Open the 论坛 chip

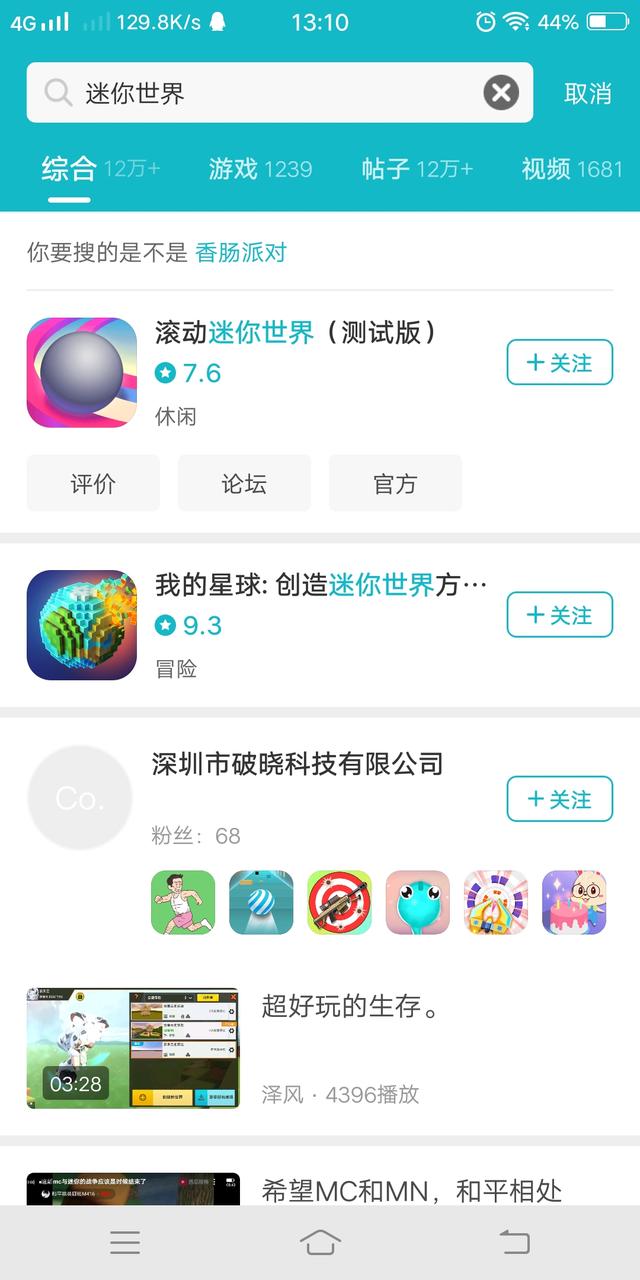pos(244,484)
